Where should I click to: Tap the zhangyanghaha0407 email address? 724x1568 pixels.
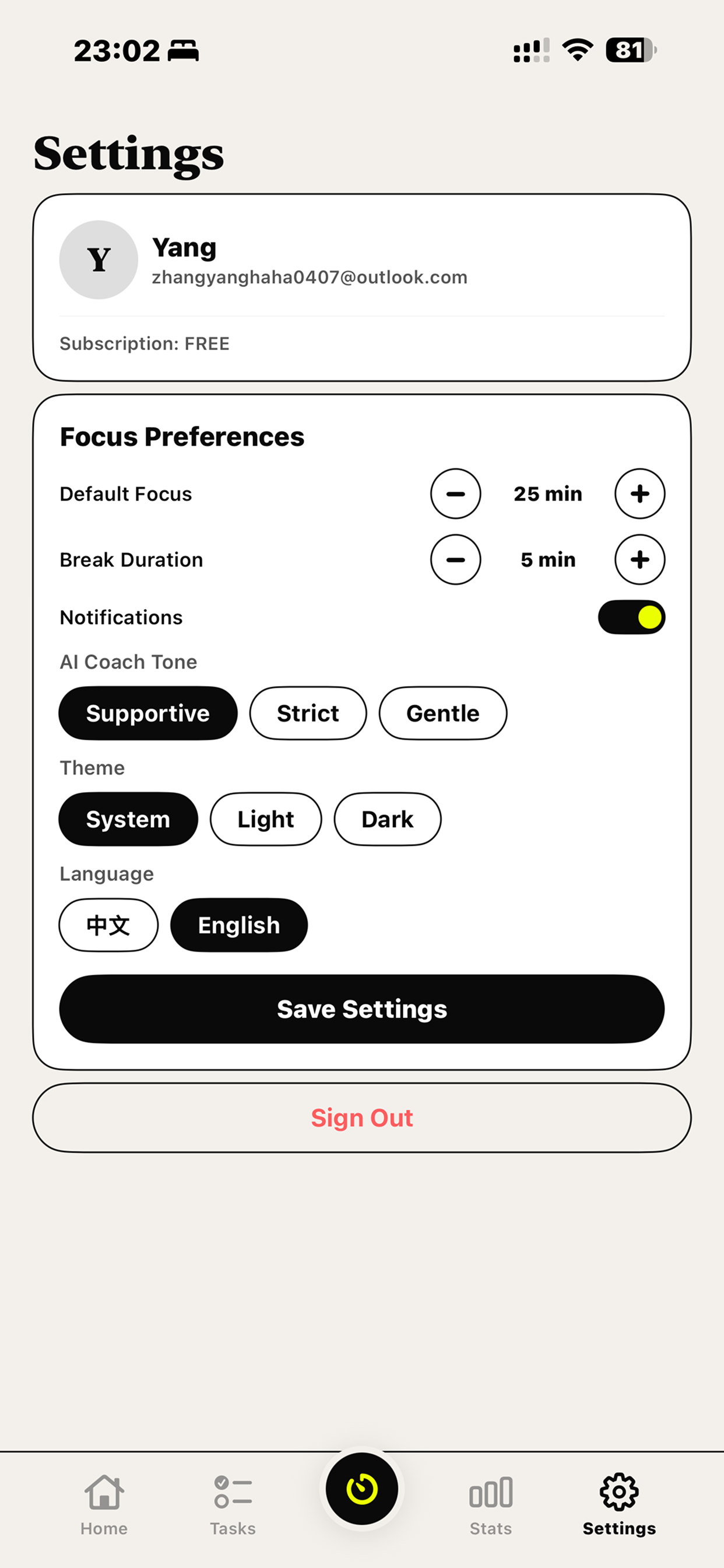[310, 277]
